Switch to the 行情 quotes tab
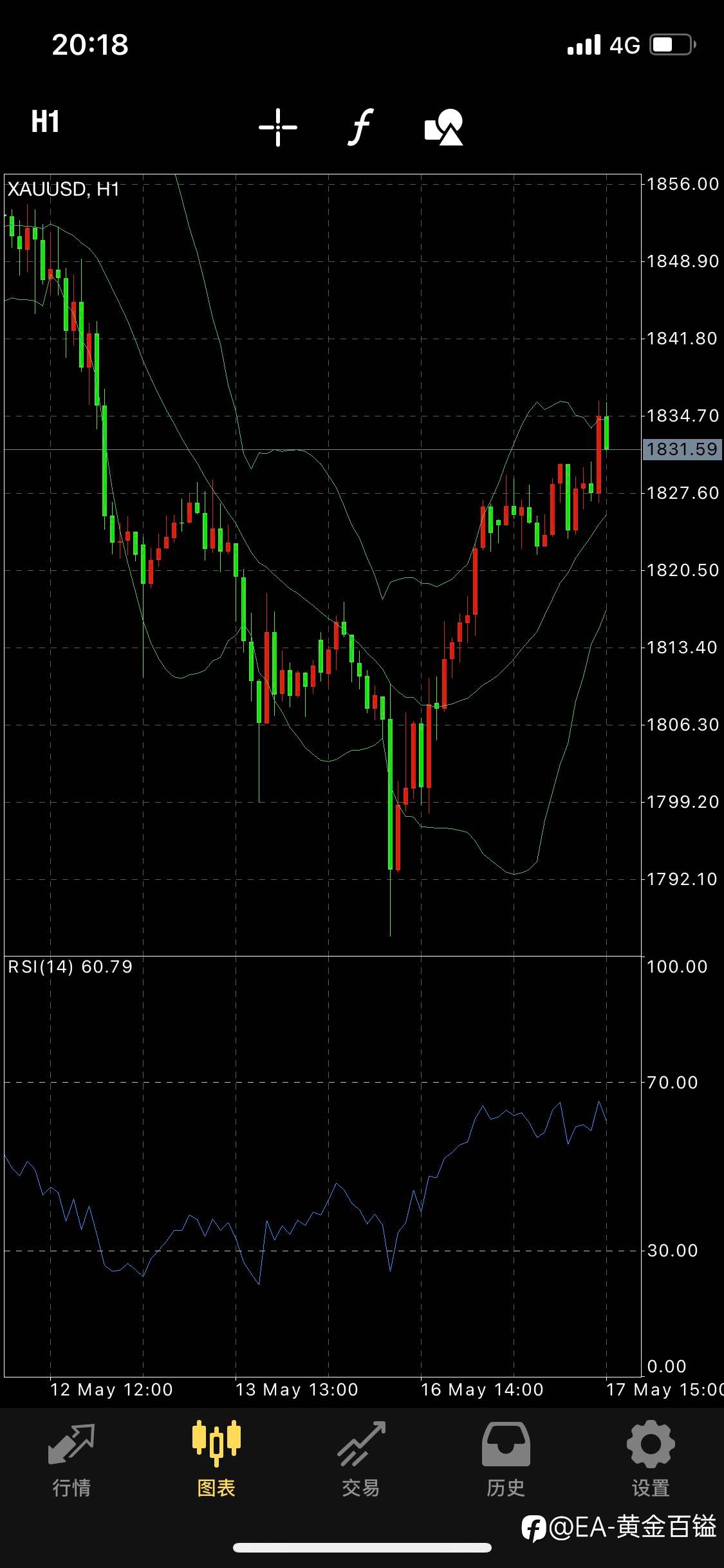724x1568 pixels. 71,1460
